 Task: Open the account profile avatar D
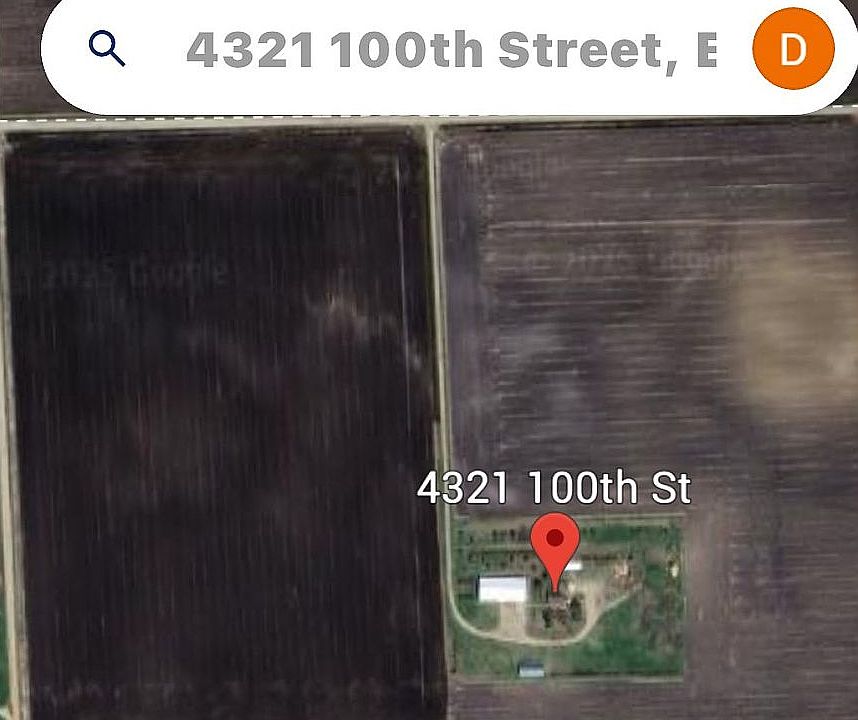792,49
